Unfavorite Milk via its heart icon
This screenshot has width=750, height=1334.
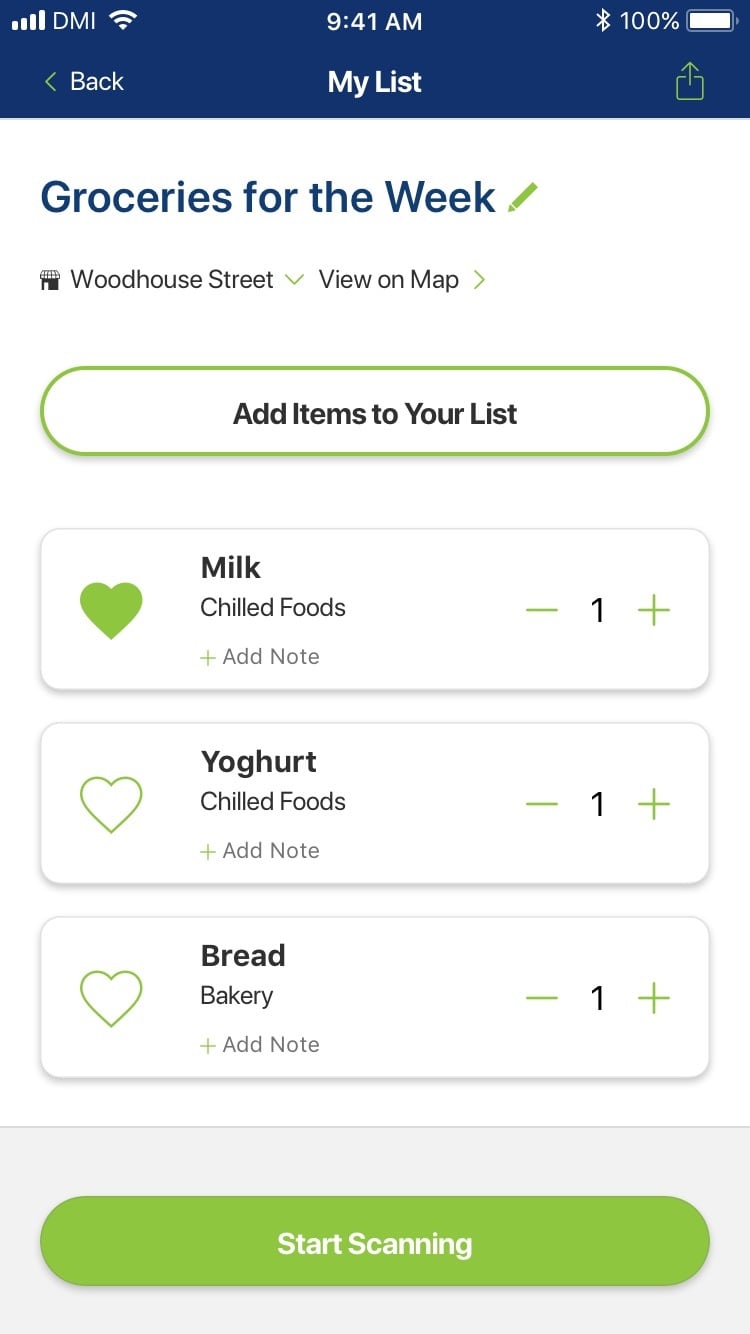(111, 609)
